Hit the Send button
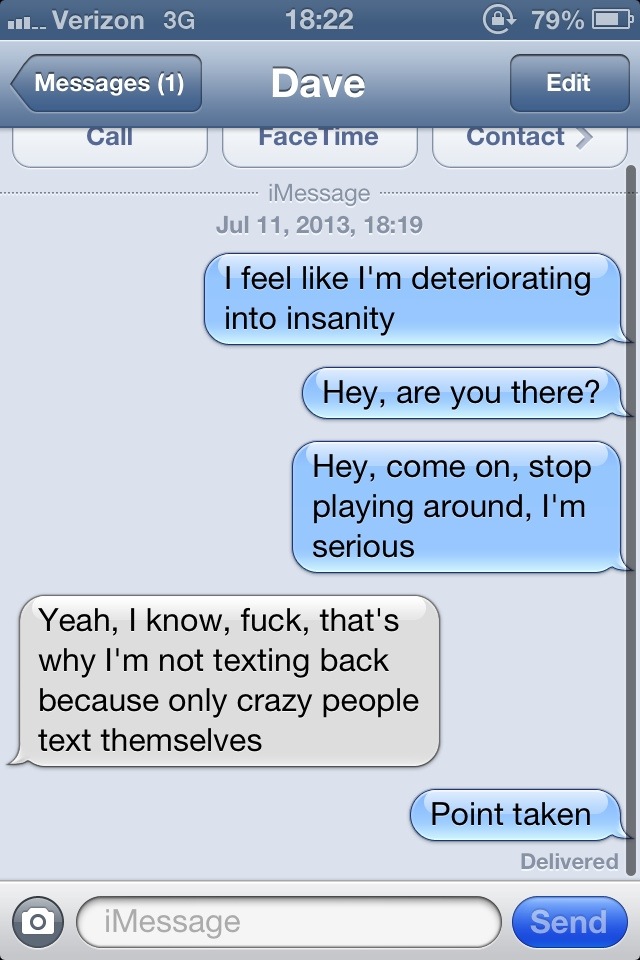This screenshot has width=640, height=960. point(568,921)
